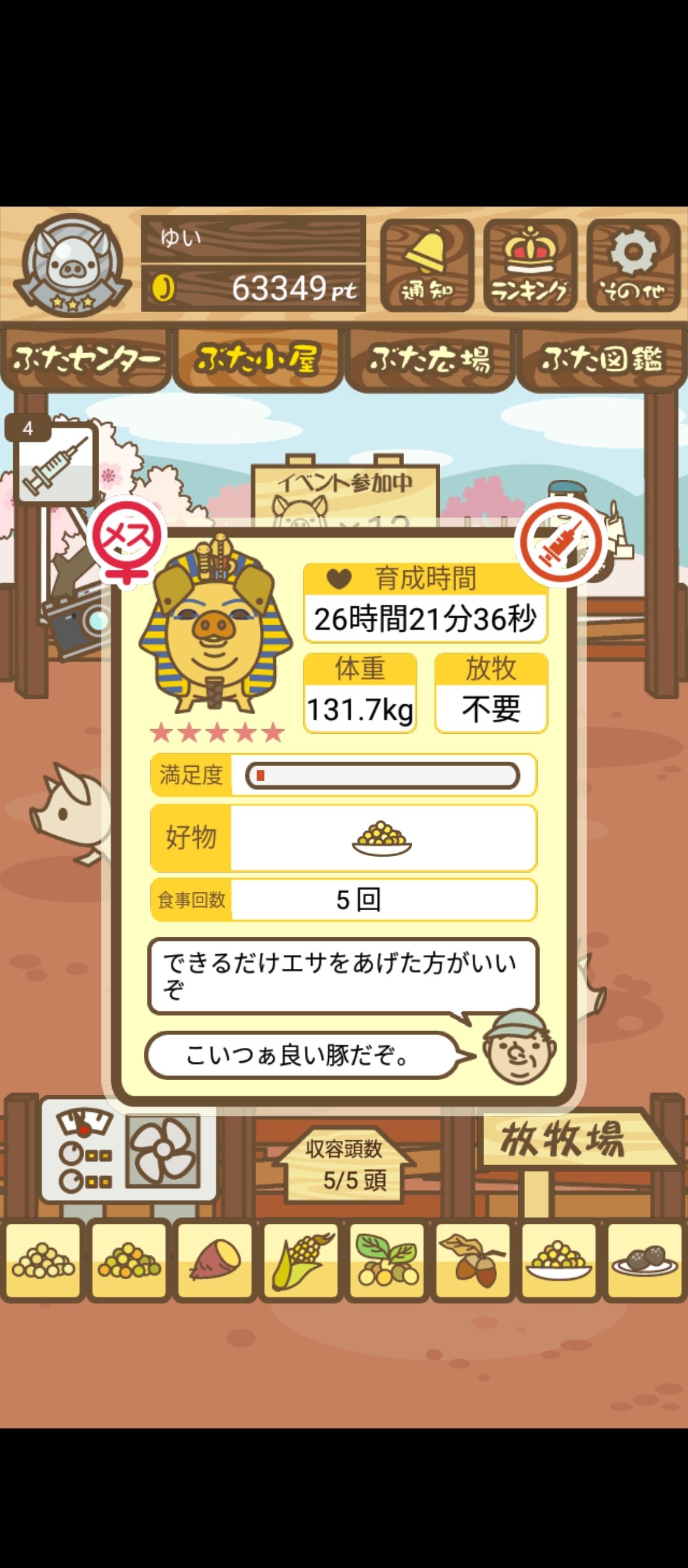This screenshot has width=688, height=1568.
Task: Pick the yellow feed in a white bowl
Action: click(559, 1260)
